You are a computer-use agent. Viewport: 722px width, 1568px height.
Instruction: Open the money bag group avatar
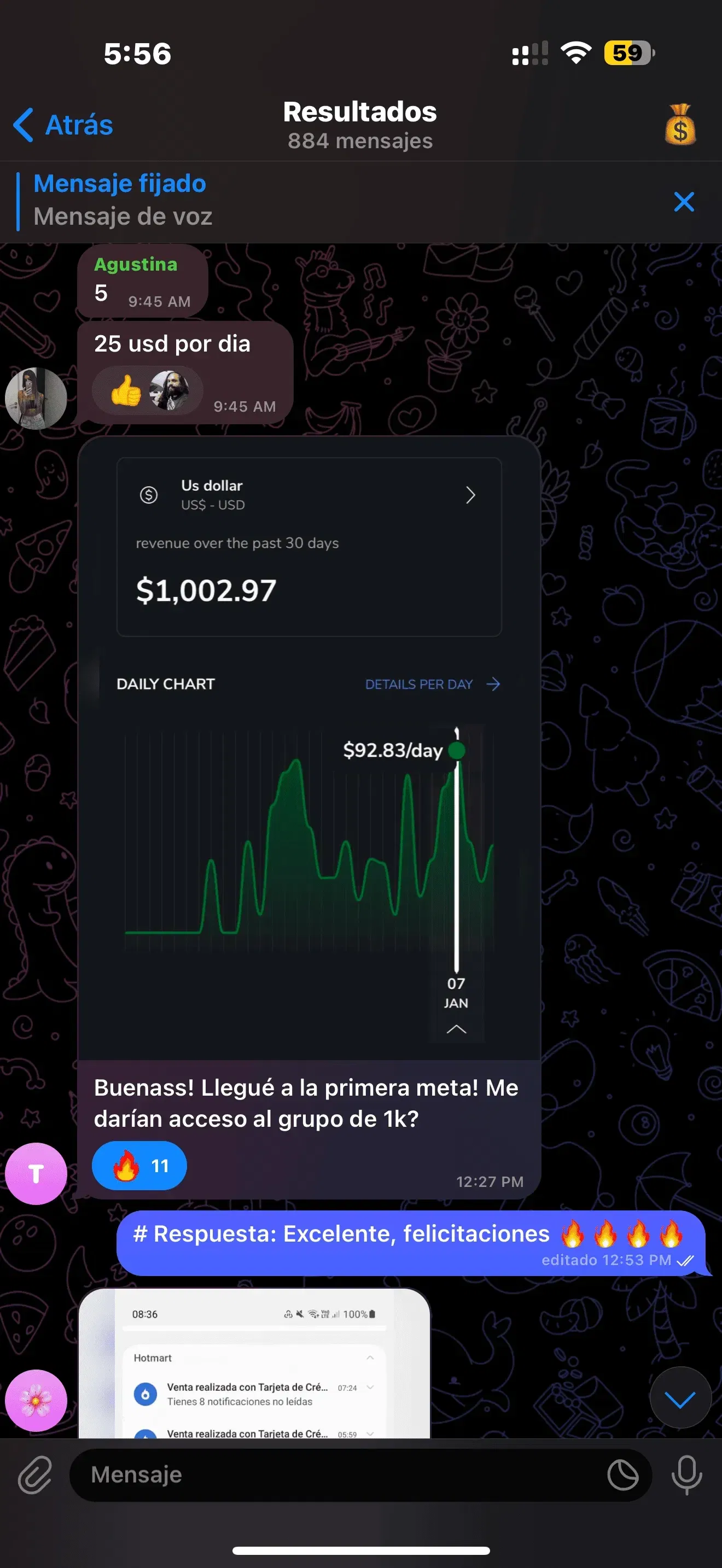click(679, 124)
